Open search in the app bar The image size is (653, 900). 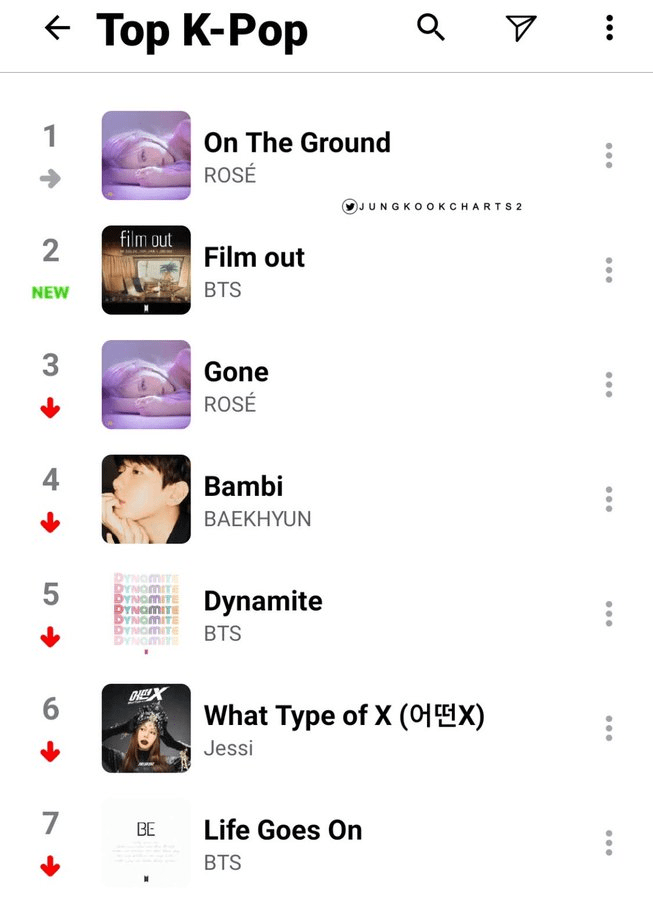431,28
